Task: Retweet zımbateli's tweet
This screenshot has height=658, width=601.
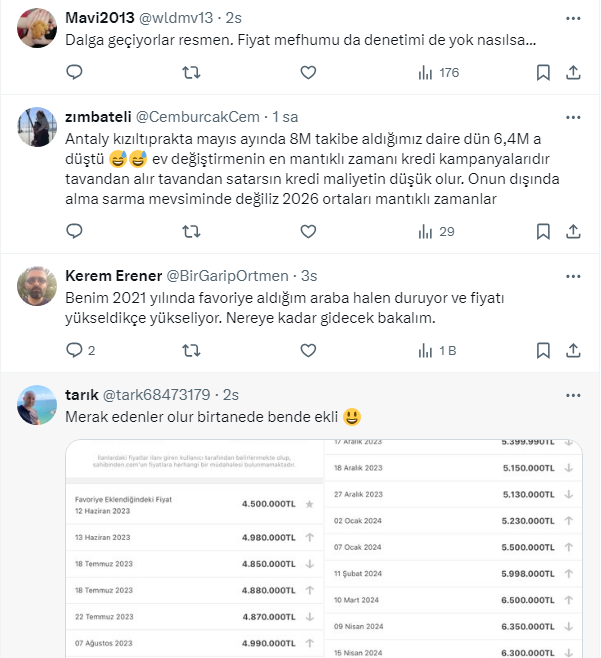Action: [x=191, y=231]
